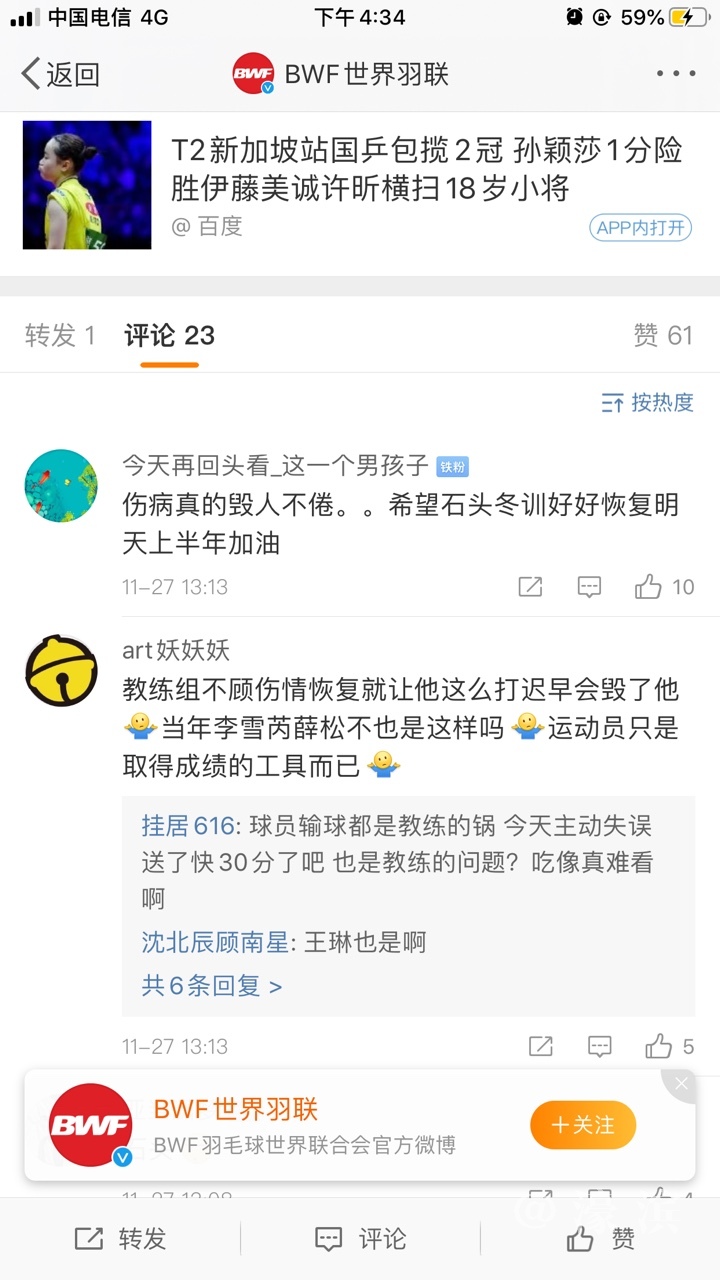The width and height of the screenshot is (720, 1280).
Task: Tap 返回 to go back
Action: click(60, 74)
